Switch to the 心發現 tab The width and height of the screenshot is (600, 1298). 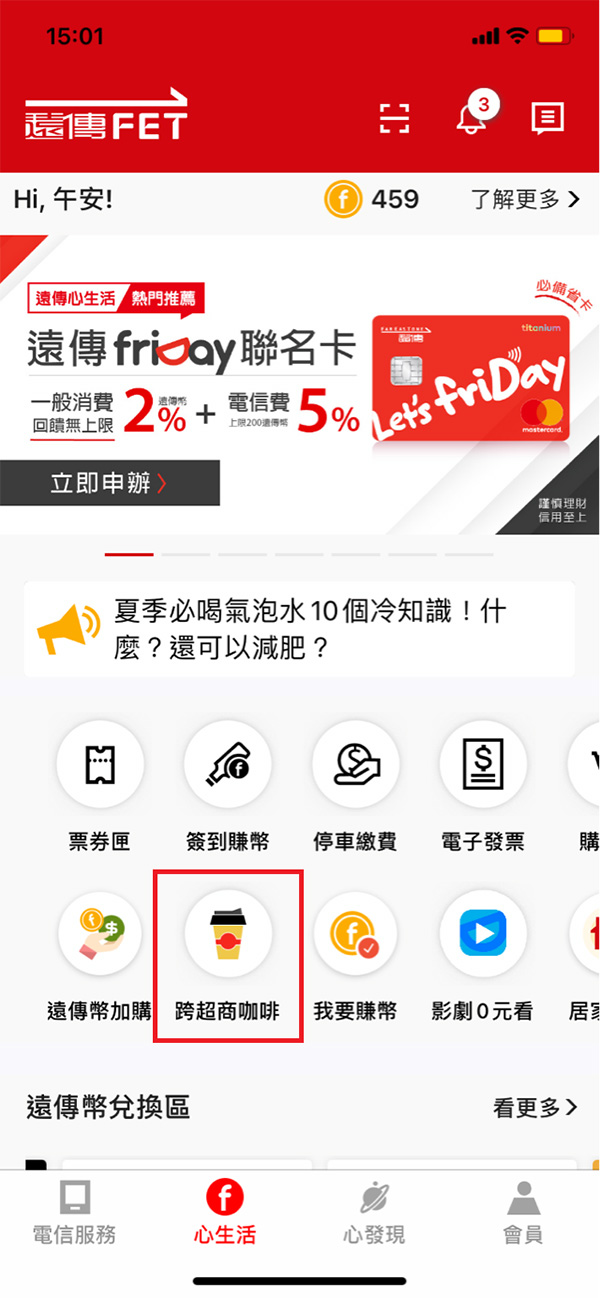[374, 1212]
